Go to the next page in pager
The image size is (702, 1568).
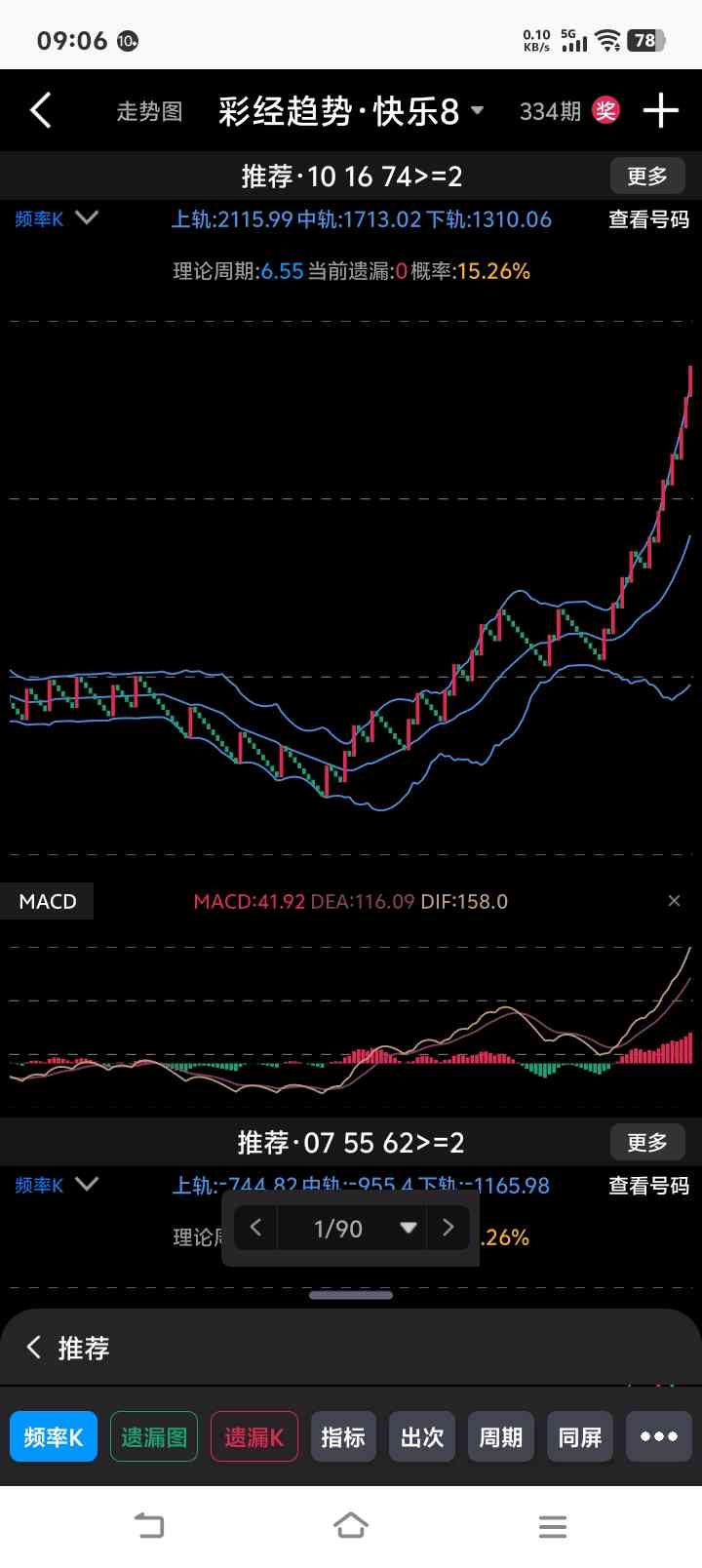448,1228
